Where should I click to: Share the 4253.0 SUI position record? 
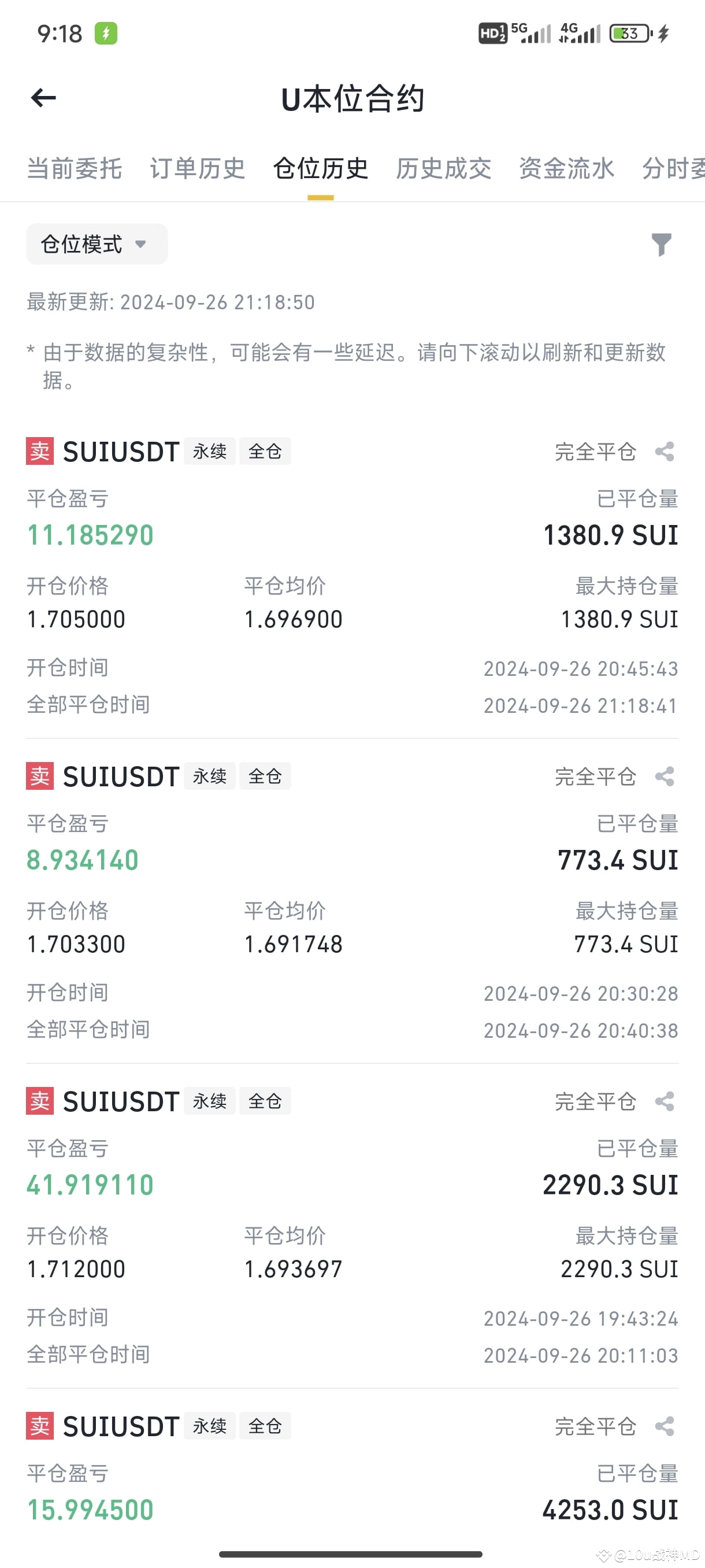(664, 1426)
